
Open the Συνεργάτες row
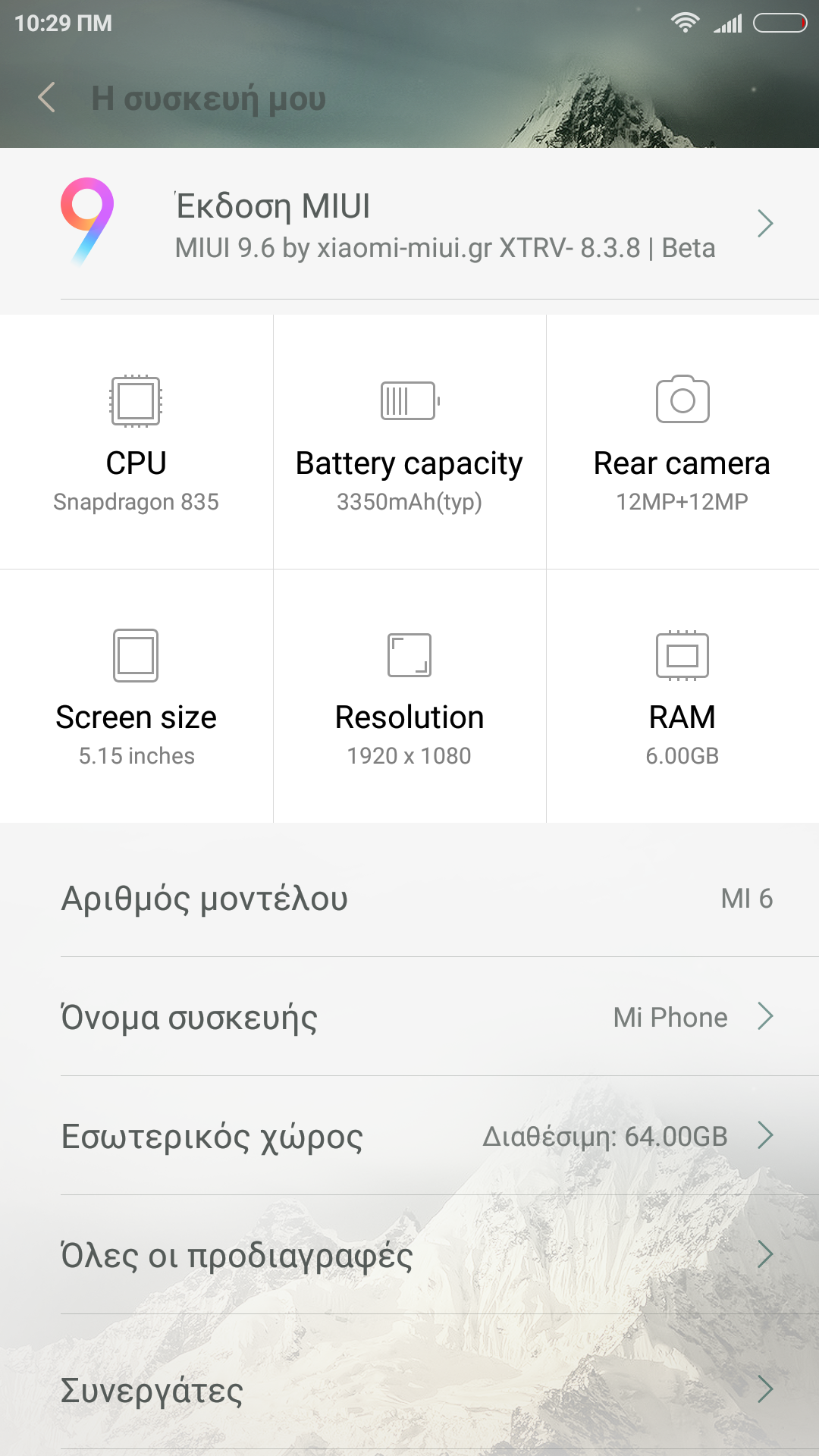(x=409, y=1389)
